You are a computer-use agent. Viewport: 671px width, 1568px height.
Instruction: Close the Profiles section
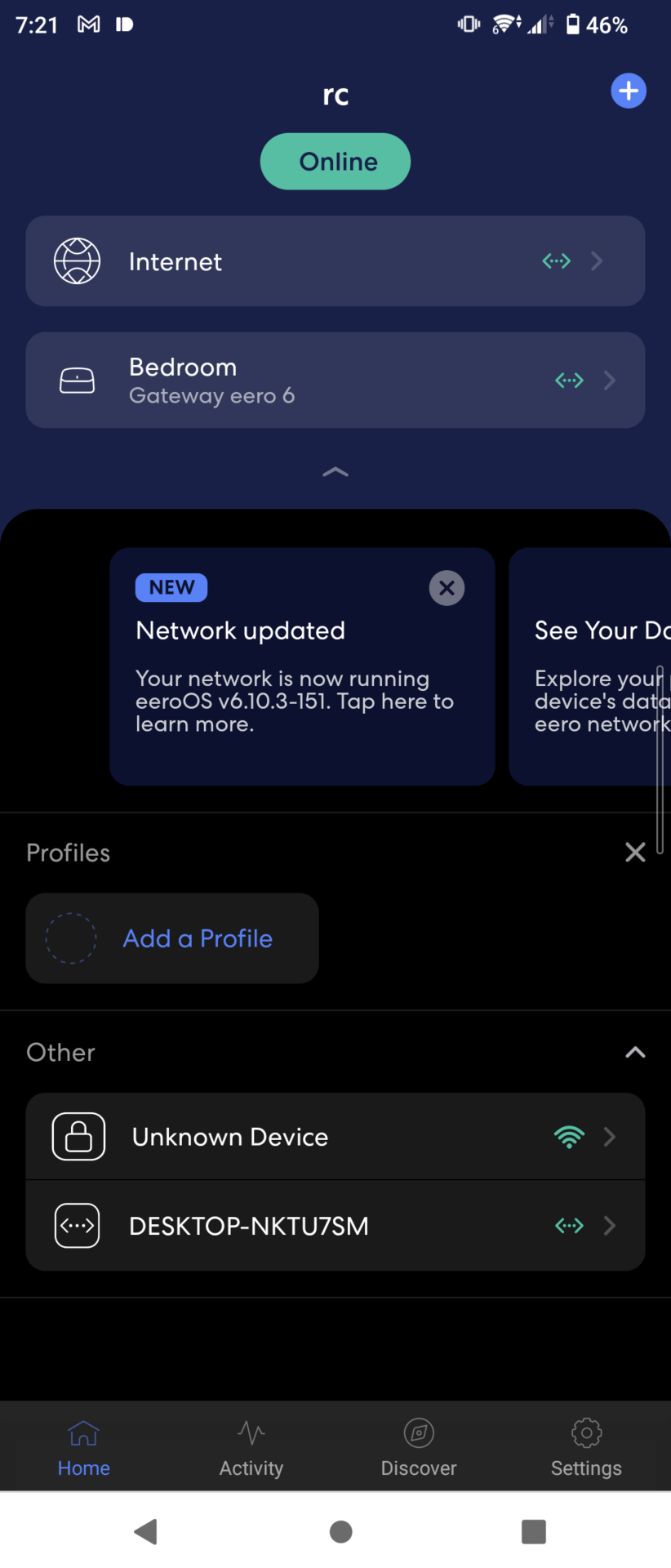[635, 853]
